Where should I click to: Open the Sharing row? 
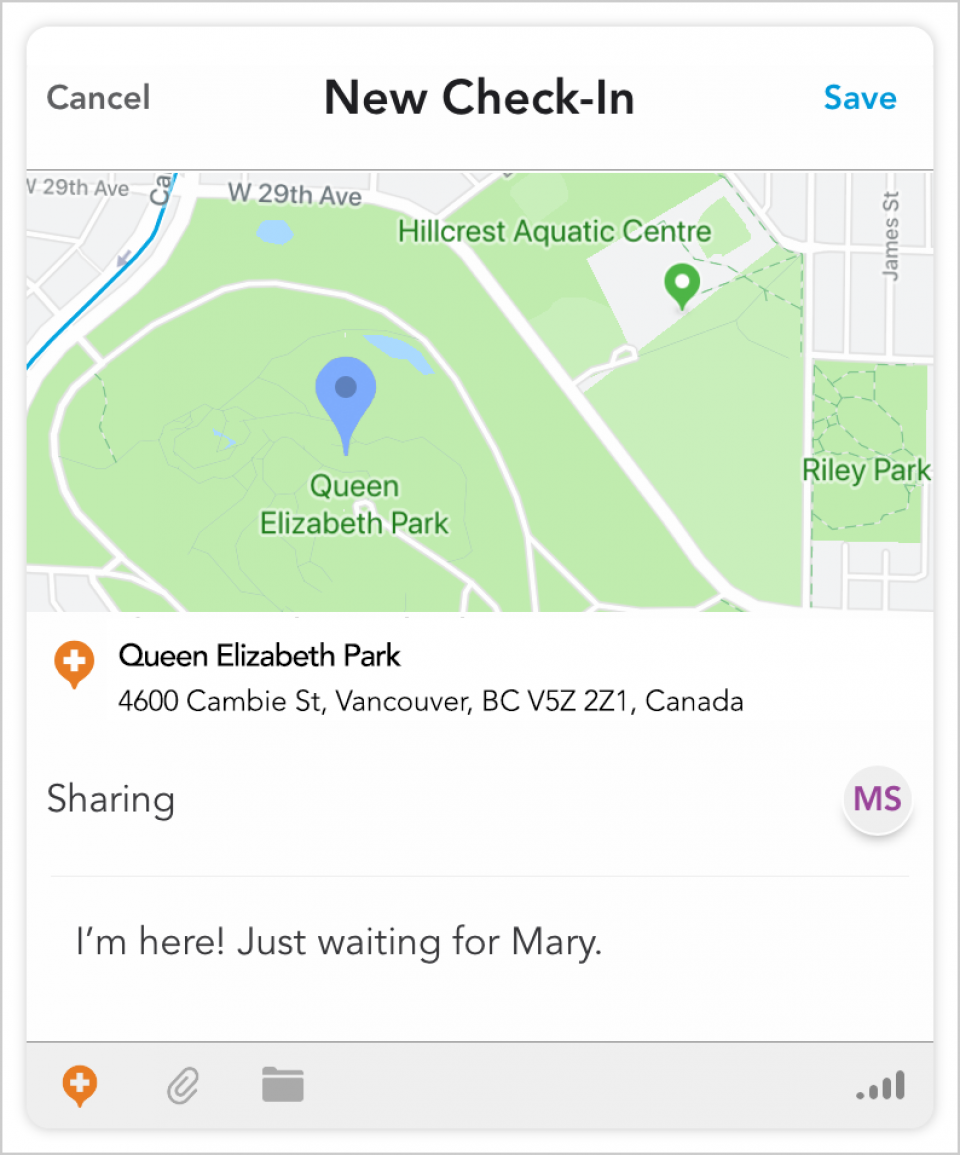(x=110, y=799)
